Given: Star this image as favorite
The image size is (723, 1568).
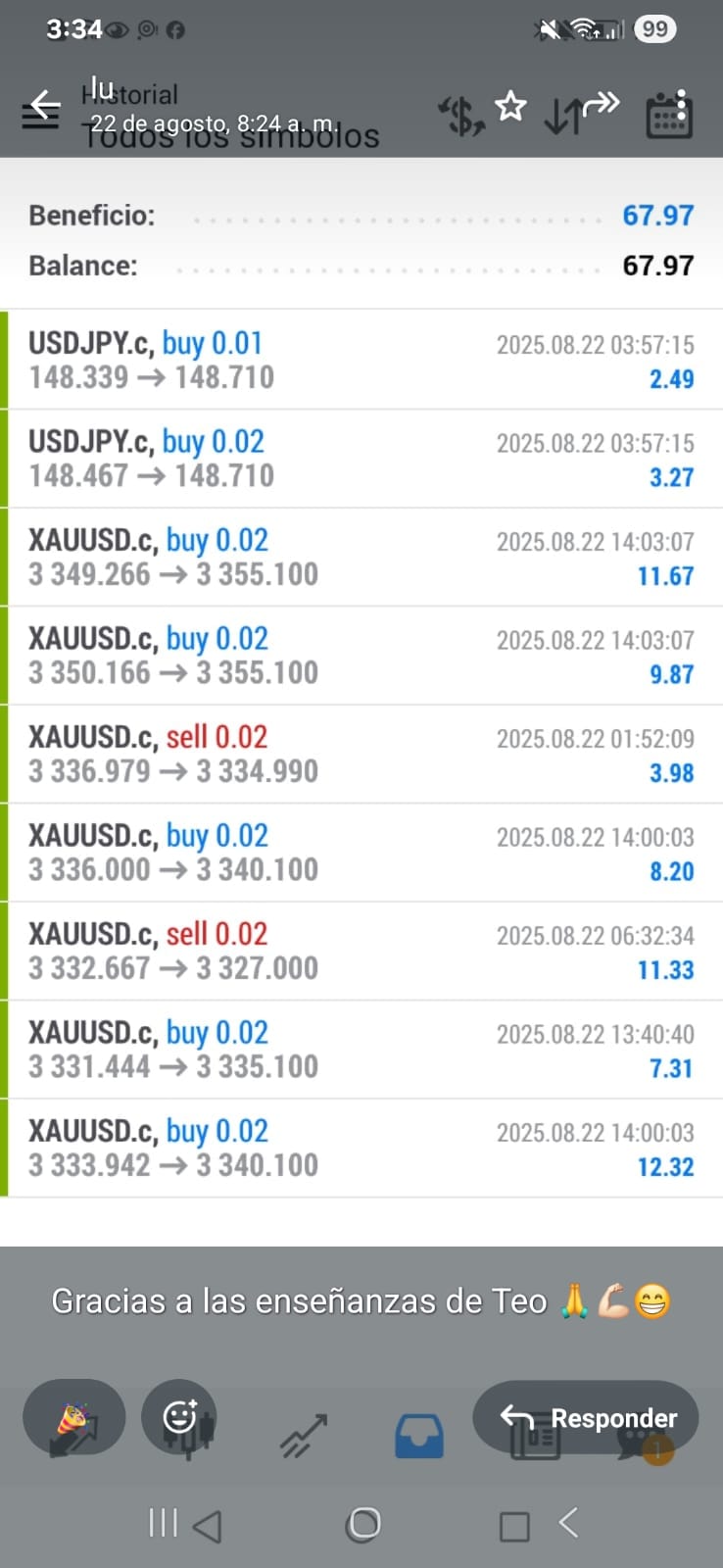Looking at the screenshot, I should pos(510,106).
